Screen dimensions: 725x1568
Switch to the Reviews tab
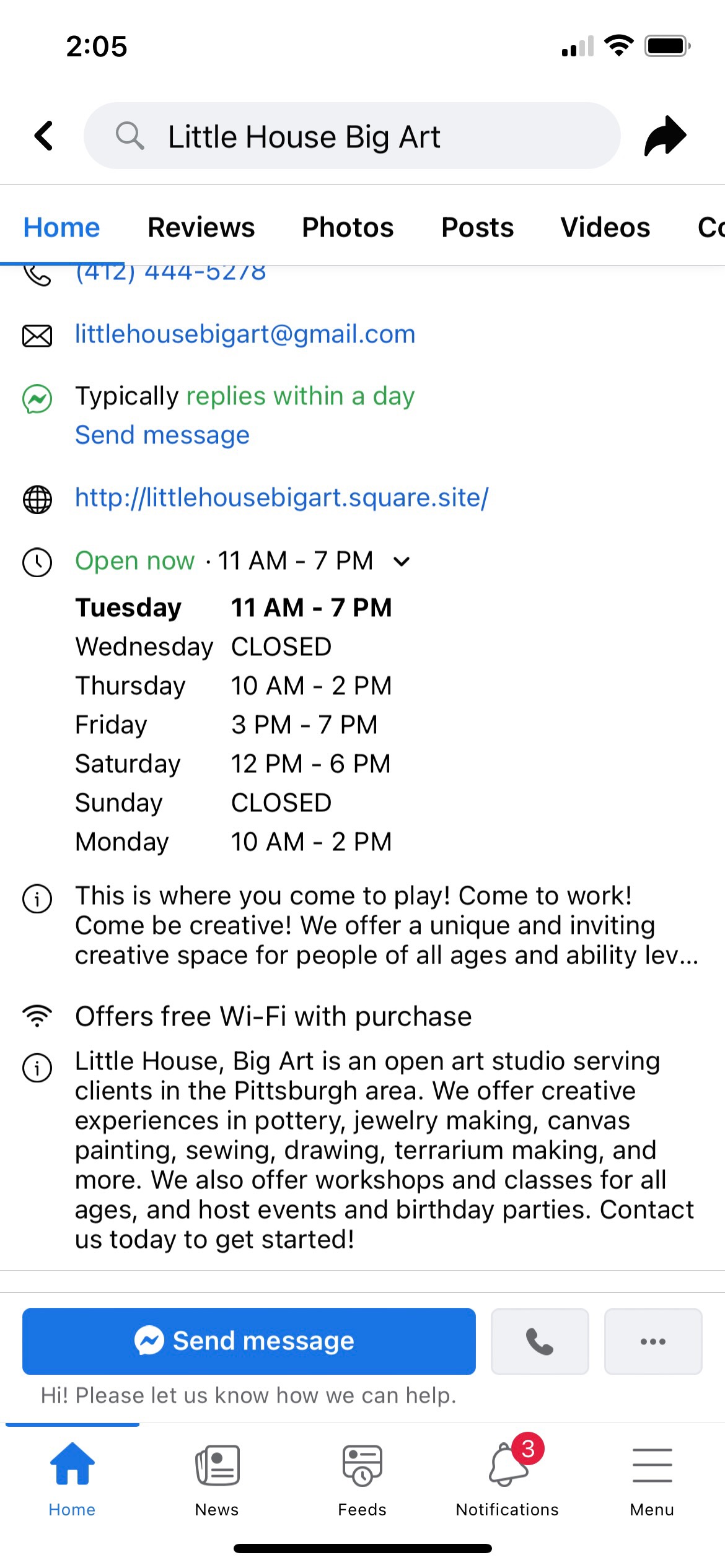coord(201,227)
